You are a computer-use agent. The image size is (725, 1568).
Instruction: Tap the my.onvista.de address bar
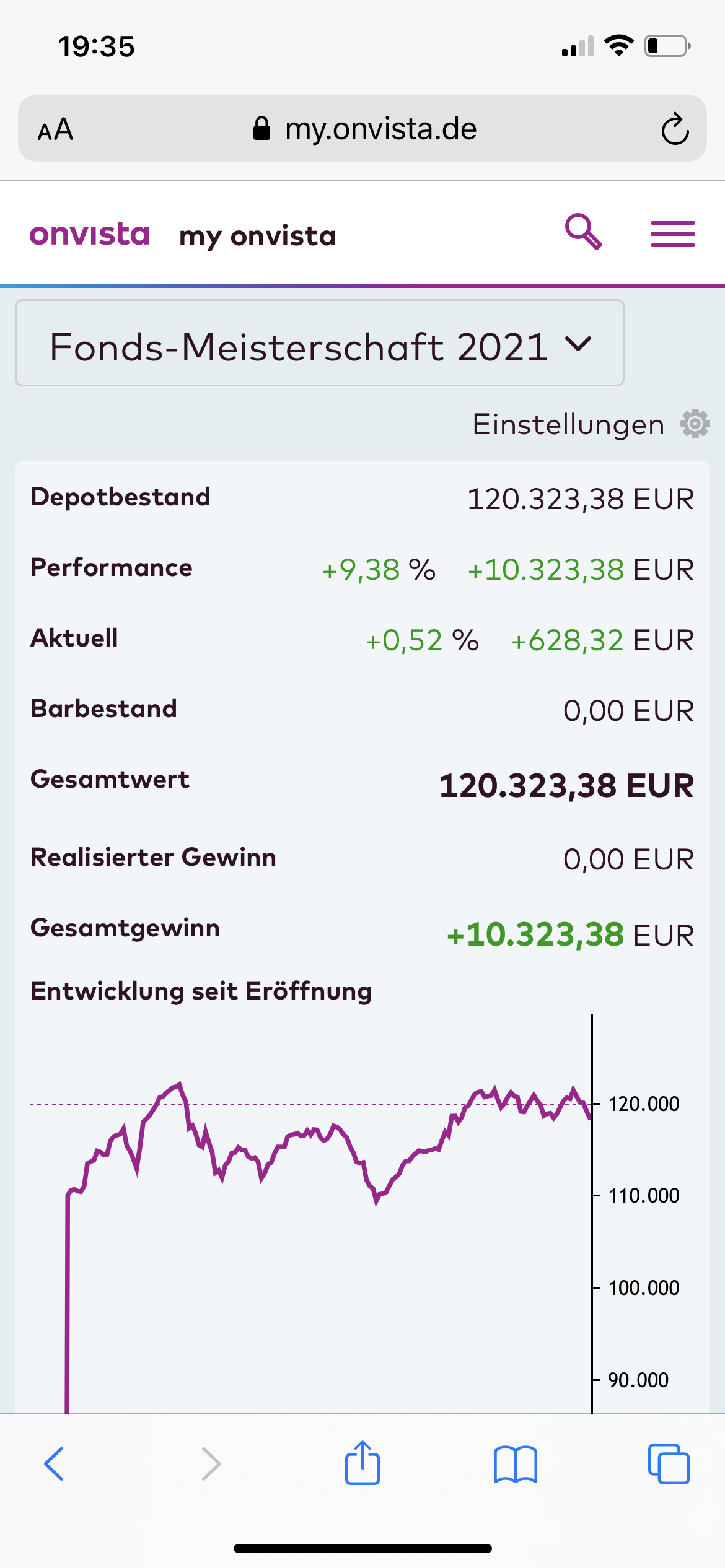click(x=366, y=129)
